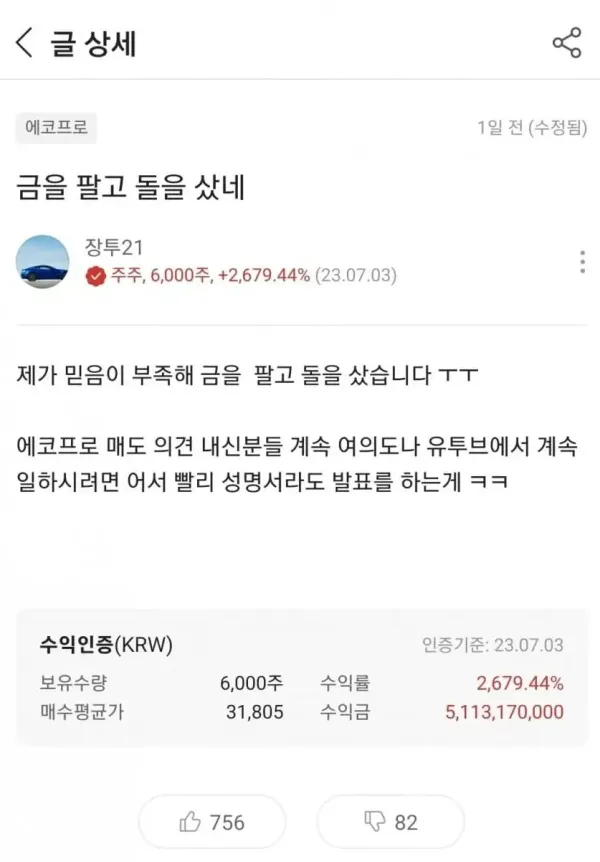Dislike the post with 82 dislikes
This screenshot has width=600, height=862.
(x=391, y=822)
